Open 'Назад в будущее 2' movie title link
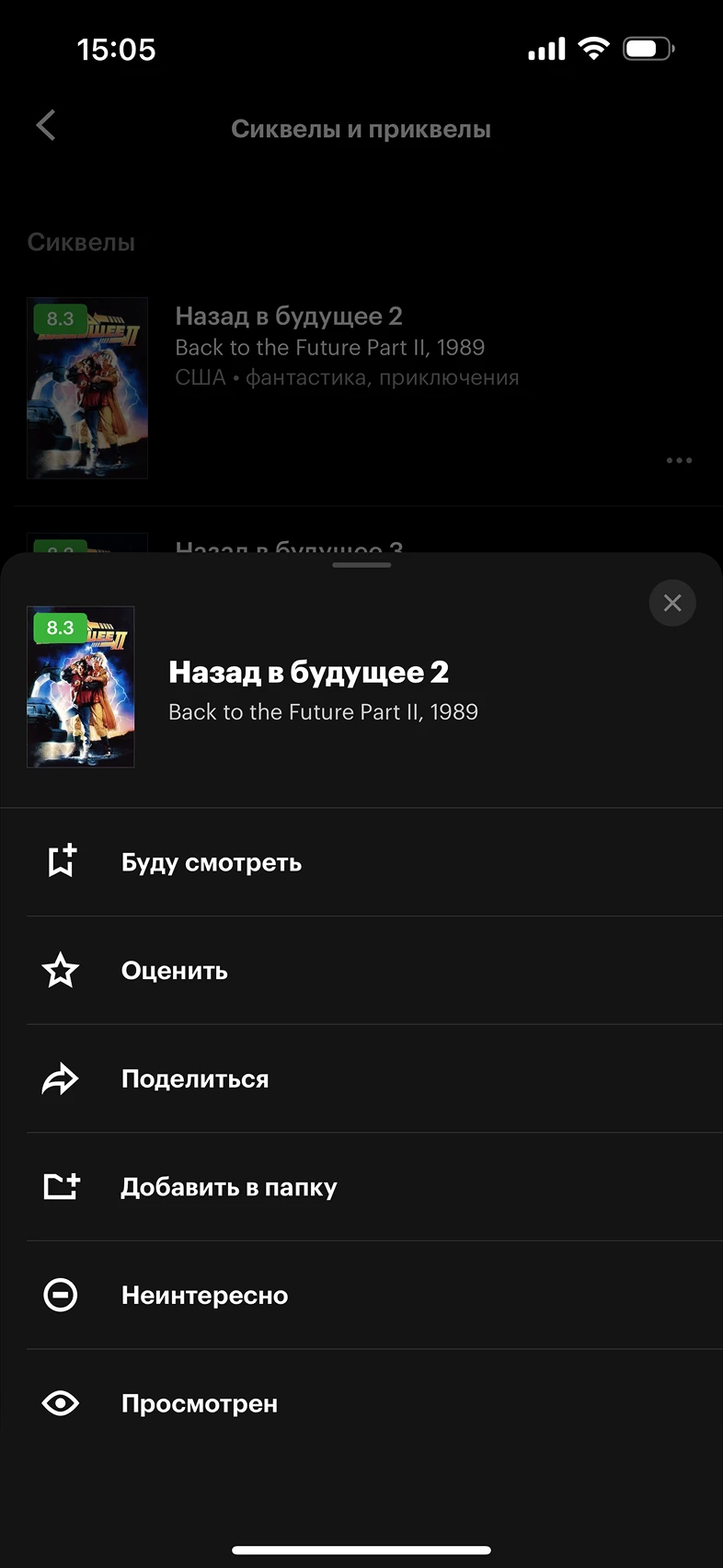The height and width of the screenshot is (1568, 723). point(307,672)
